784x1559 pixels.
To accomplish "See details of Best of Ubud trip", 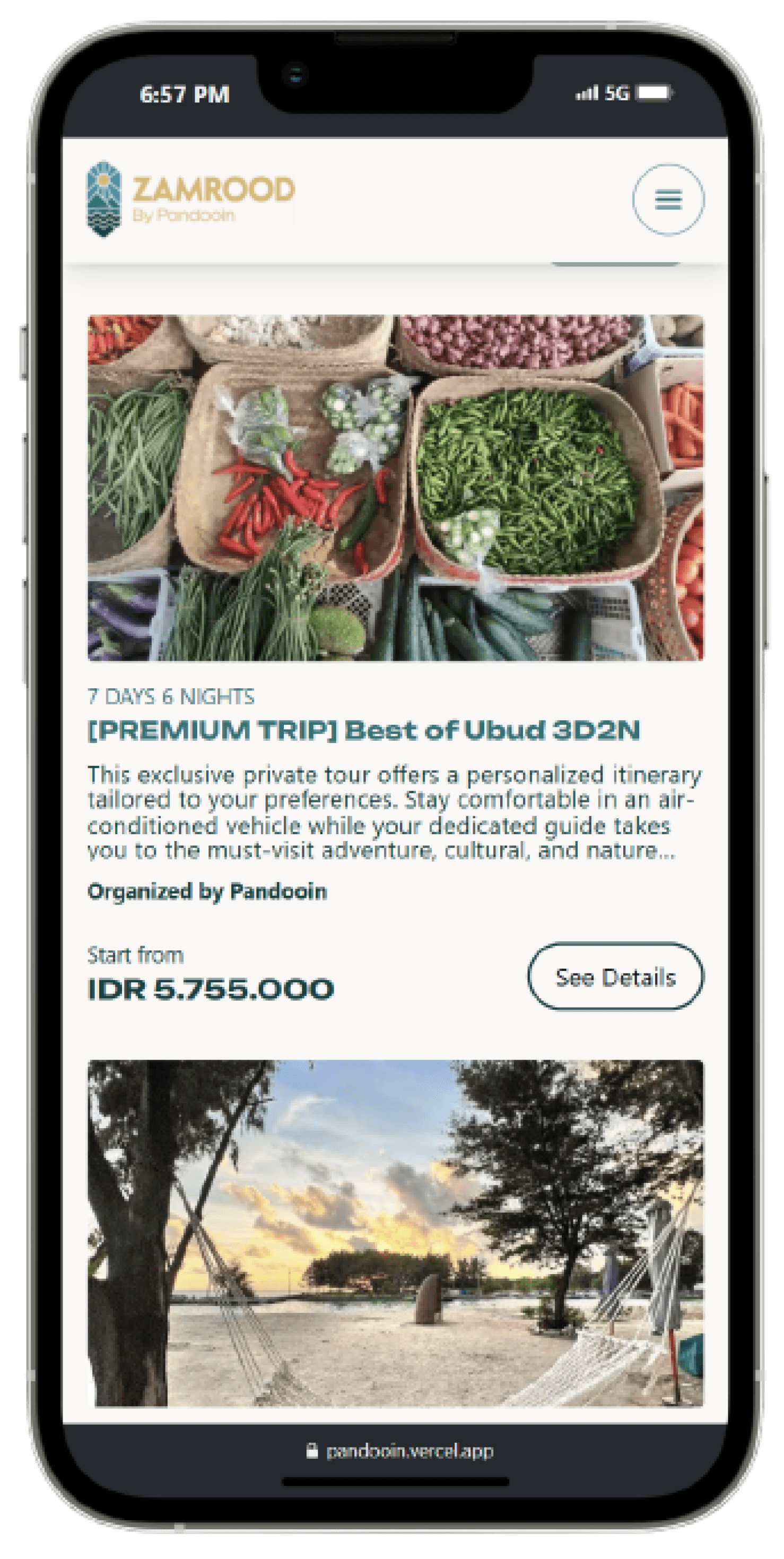I will 615,977.
